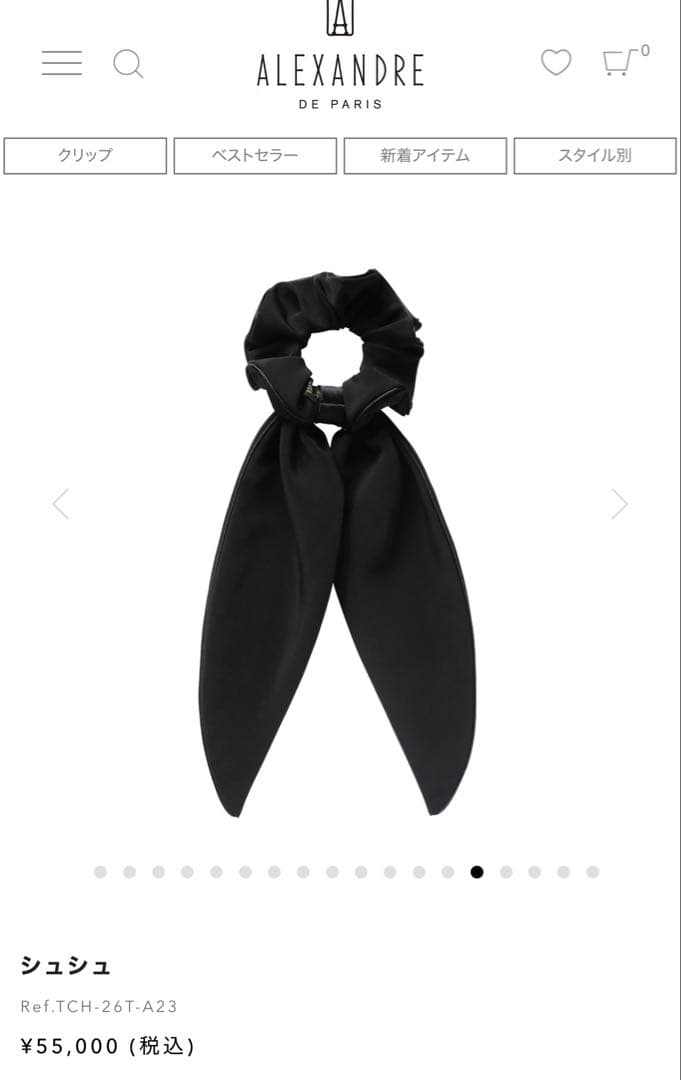Tap the black scrunchie product image
Viewport: 681px width, 1080px height.
(338, 540)
